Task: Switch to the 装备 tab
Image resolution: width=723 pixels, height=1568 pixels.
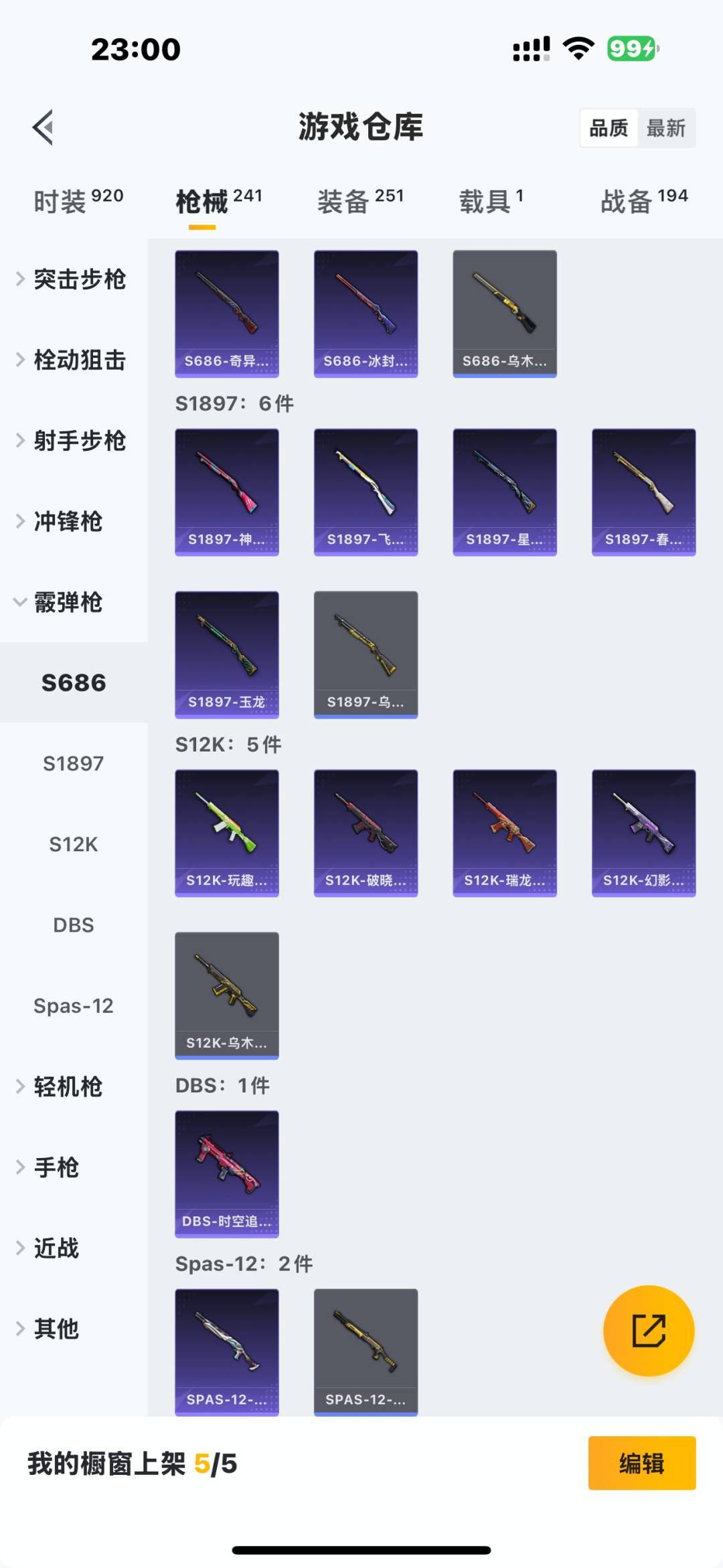Action: click(360, 201)
